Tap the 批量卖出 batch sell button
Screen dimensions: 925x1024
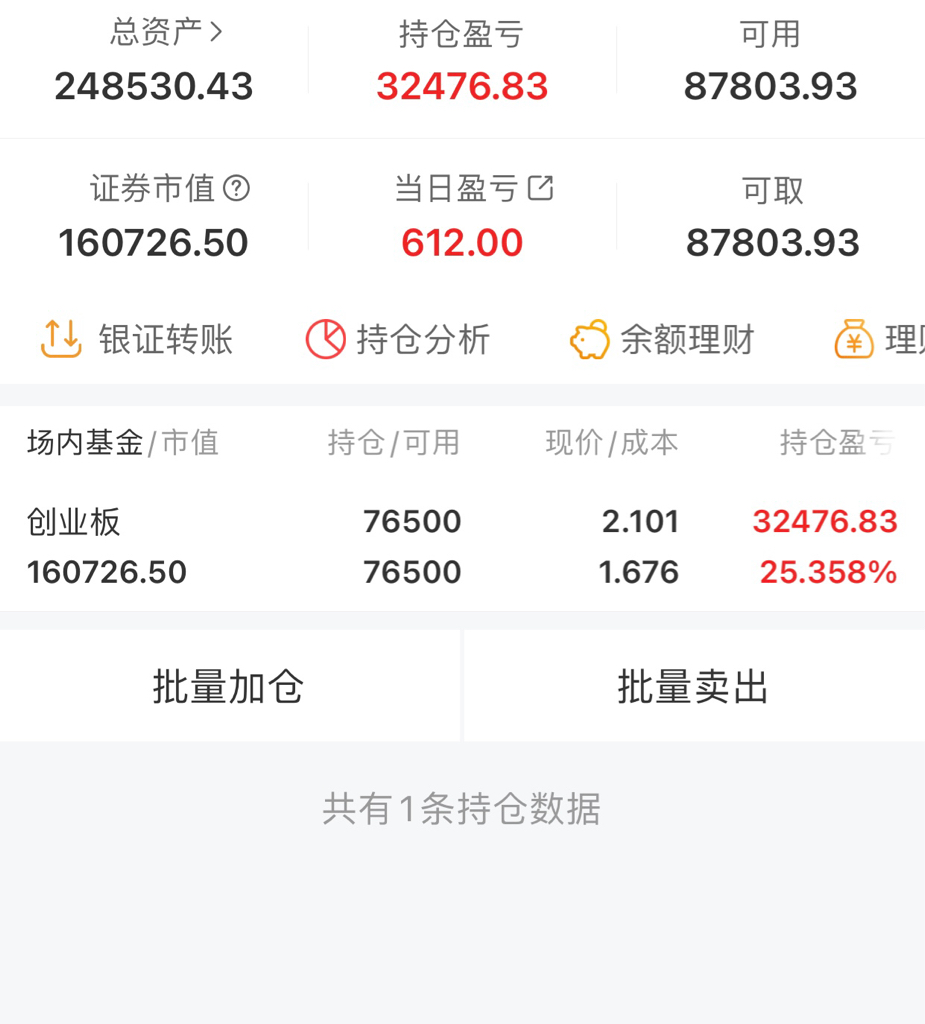692,686
